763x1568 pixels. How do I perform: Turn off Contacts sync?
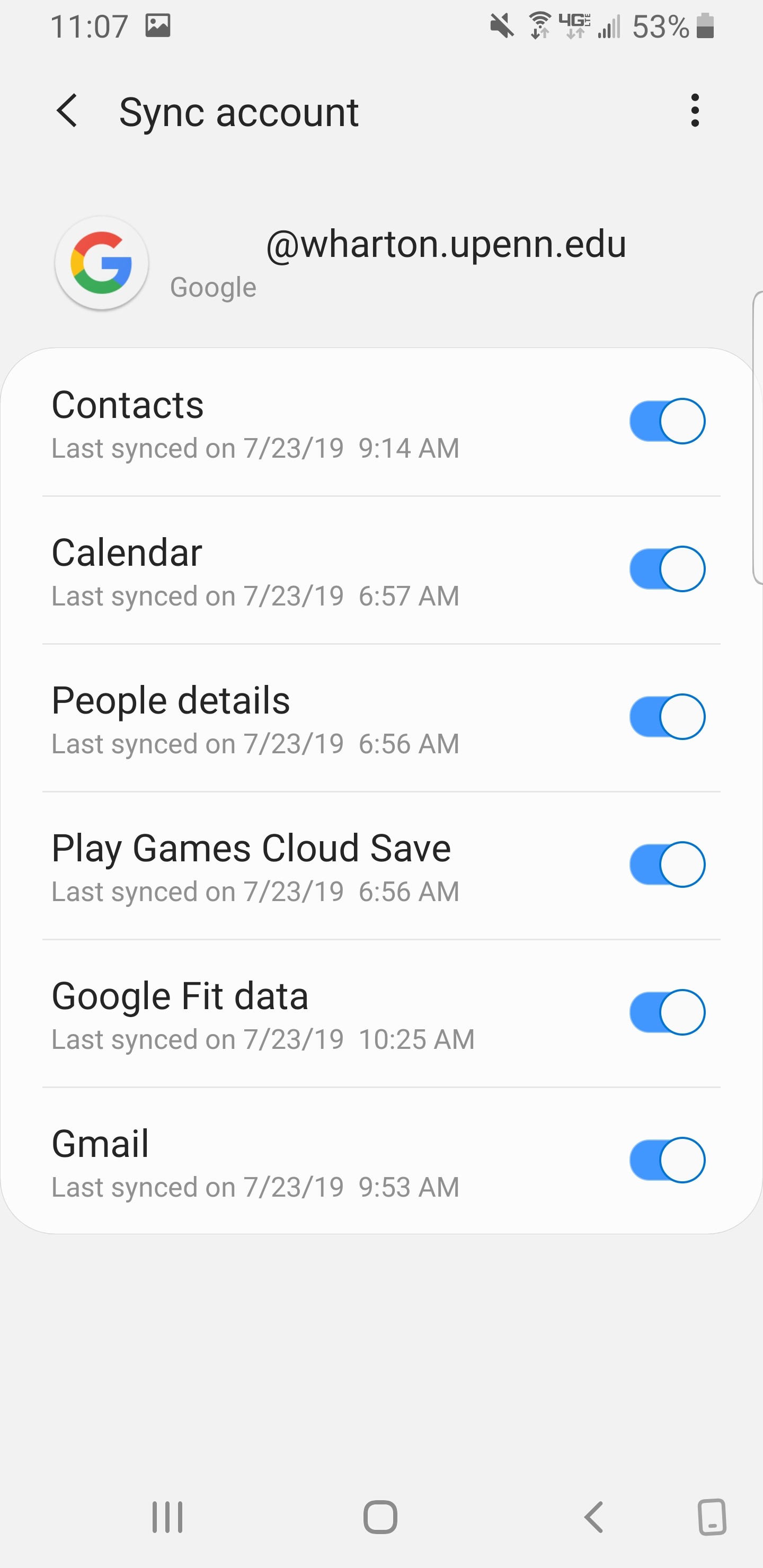667,421
